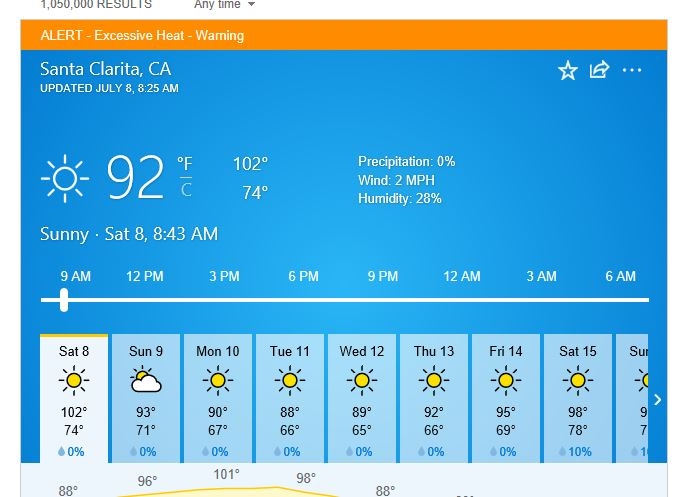Tap the hourly timeline slider handle

click(x=65, y=299)
